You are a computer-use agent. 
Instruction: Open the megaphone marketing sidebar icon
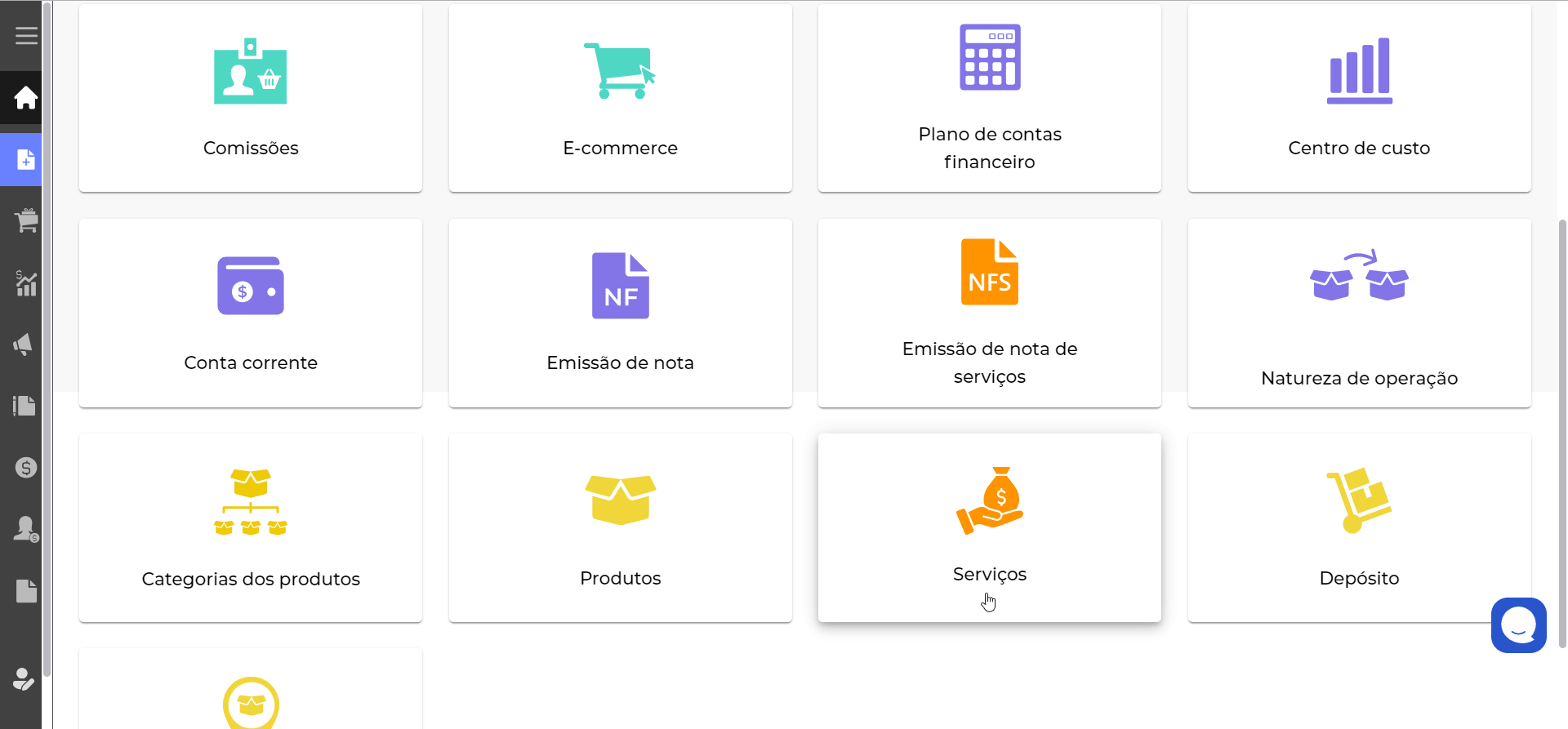(x=24, y=344)
